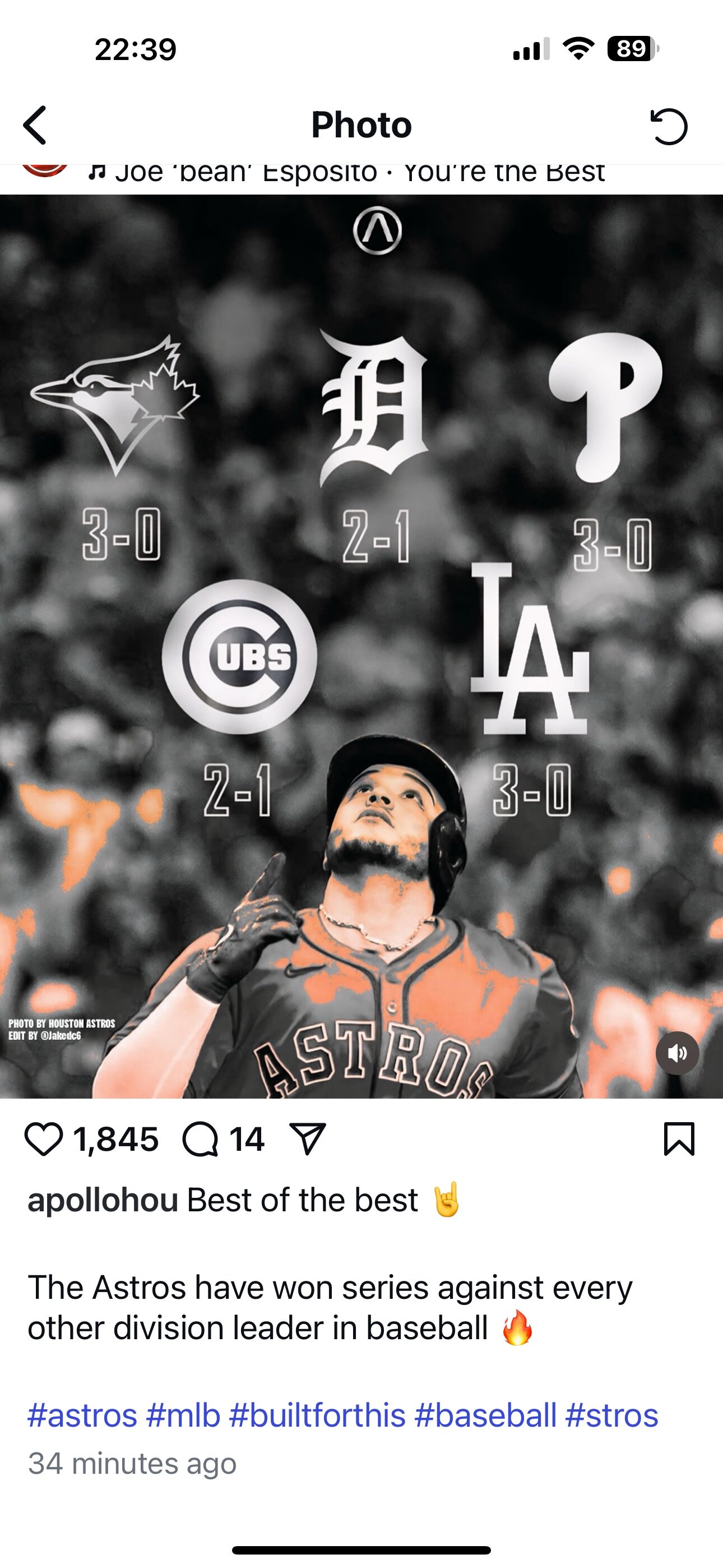Open the apollohou profile from caption
The width and height of the screenshot is (723, 1568).
click(x=103, y=1200)
